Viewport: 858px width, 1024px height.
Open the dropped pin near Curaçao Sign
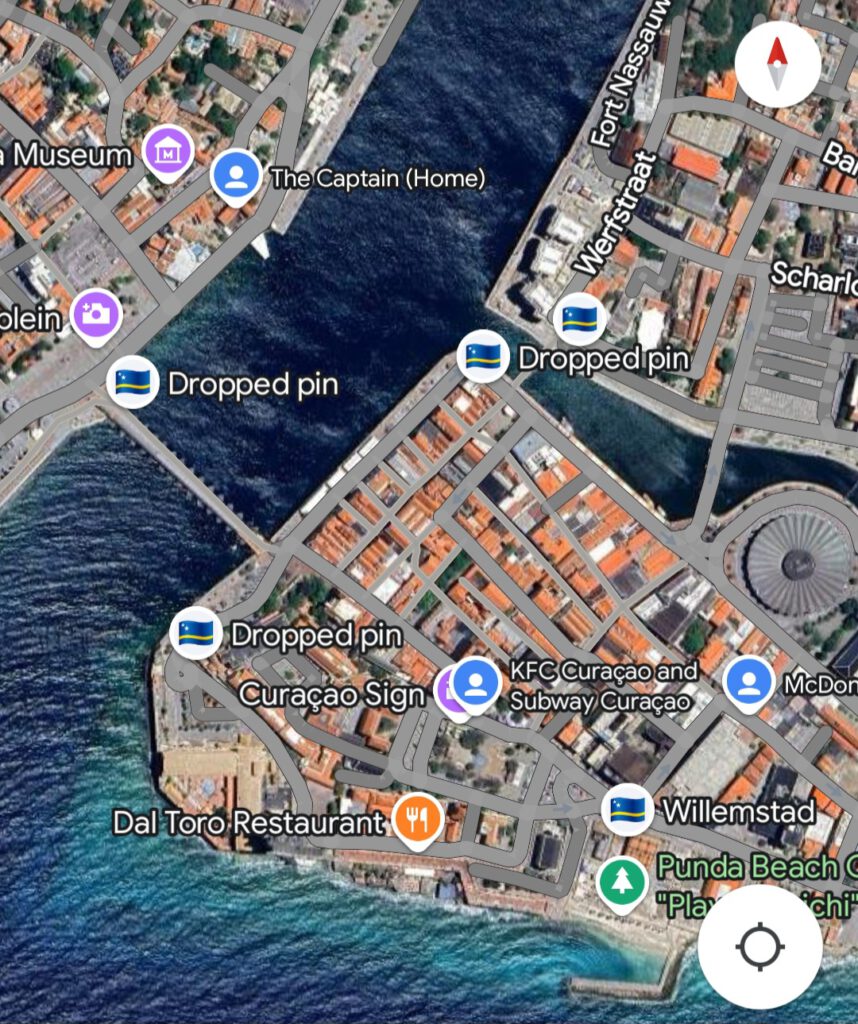(196, 633)
